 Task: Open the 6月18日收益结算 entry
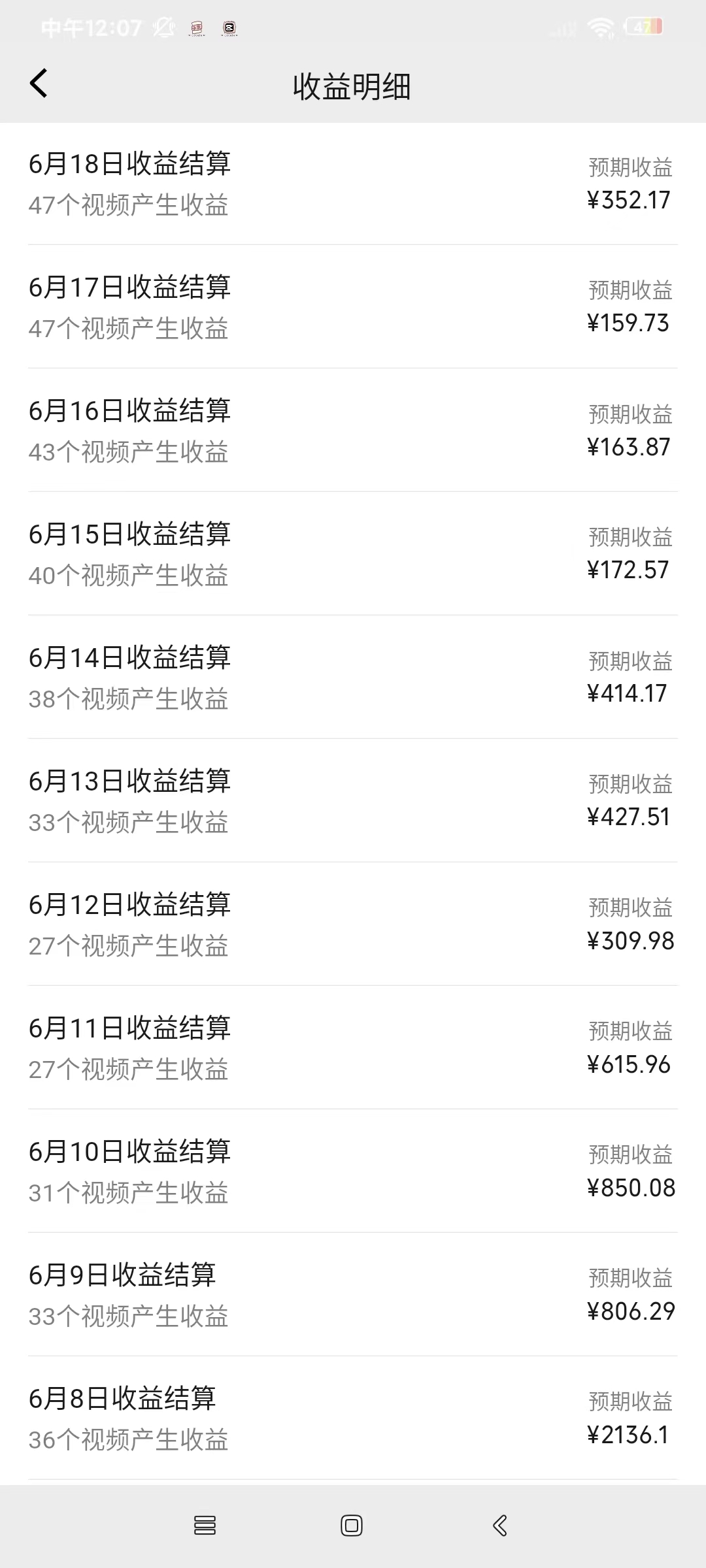coord(353,184)
